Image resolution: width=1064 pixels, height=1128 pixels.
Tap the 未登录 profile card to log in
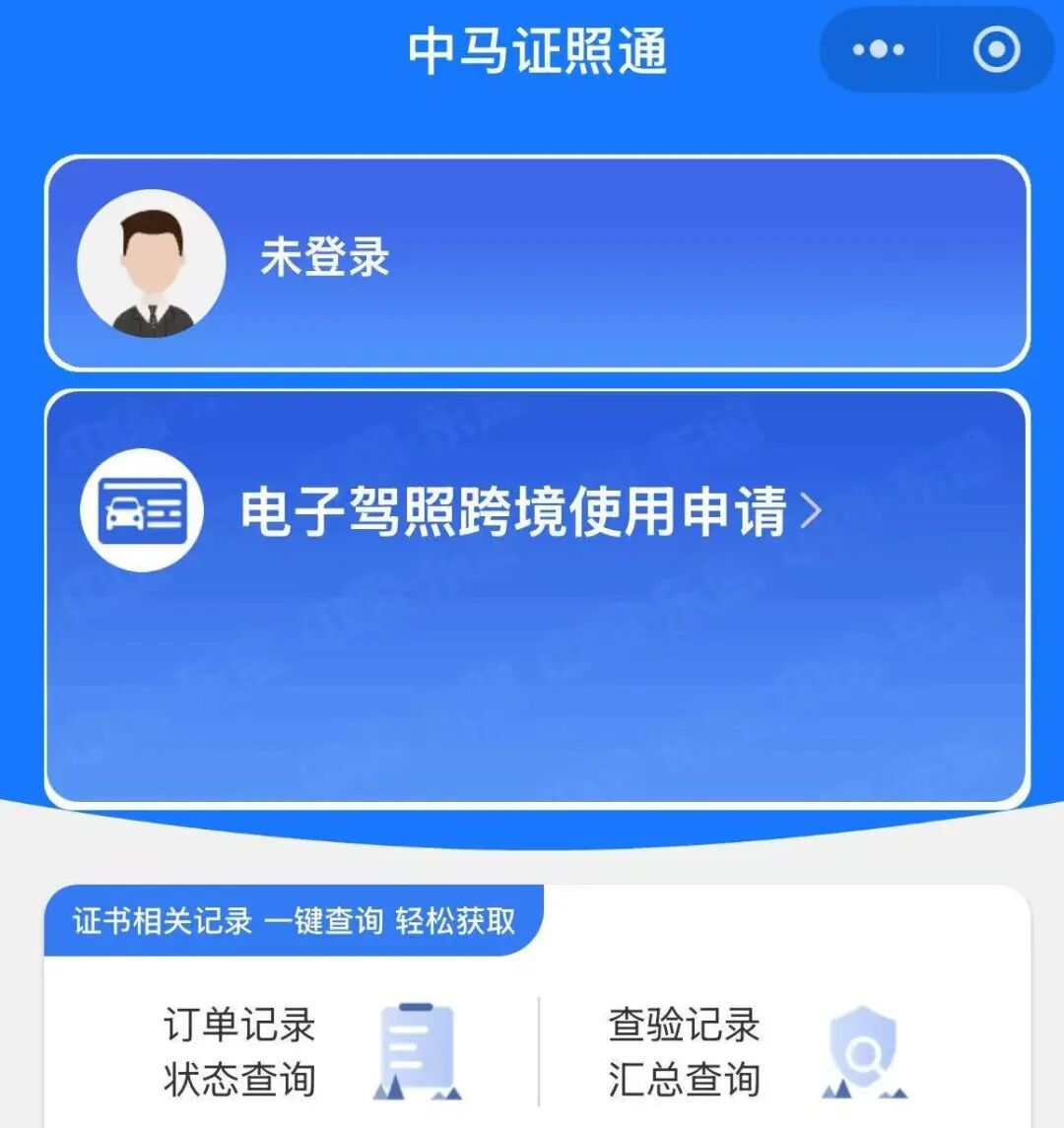537,263
